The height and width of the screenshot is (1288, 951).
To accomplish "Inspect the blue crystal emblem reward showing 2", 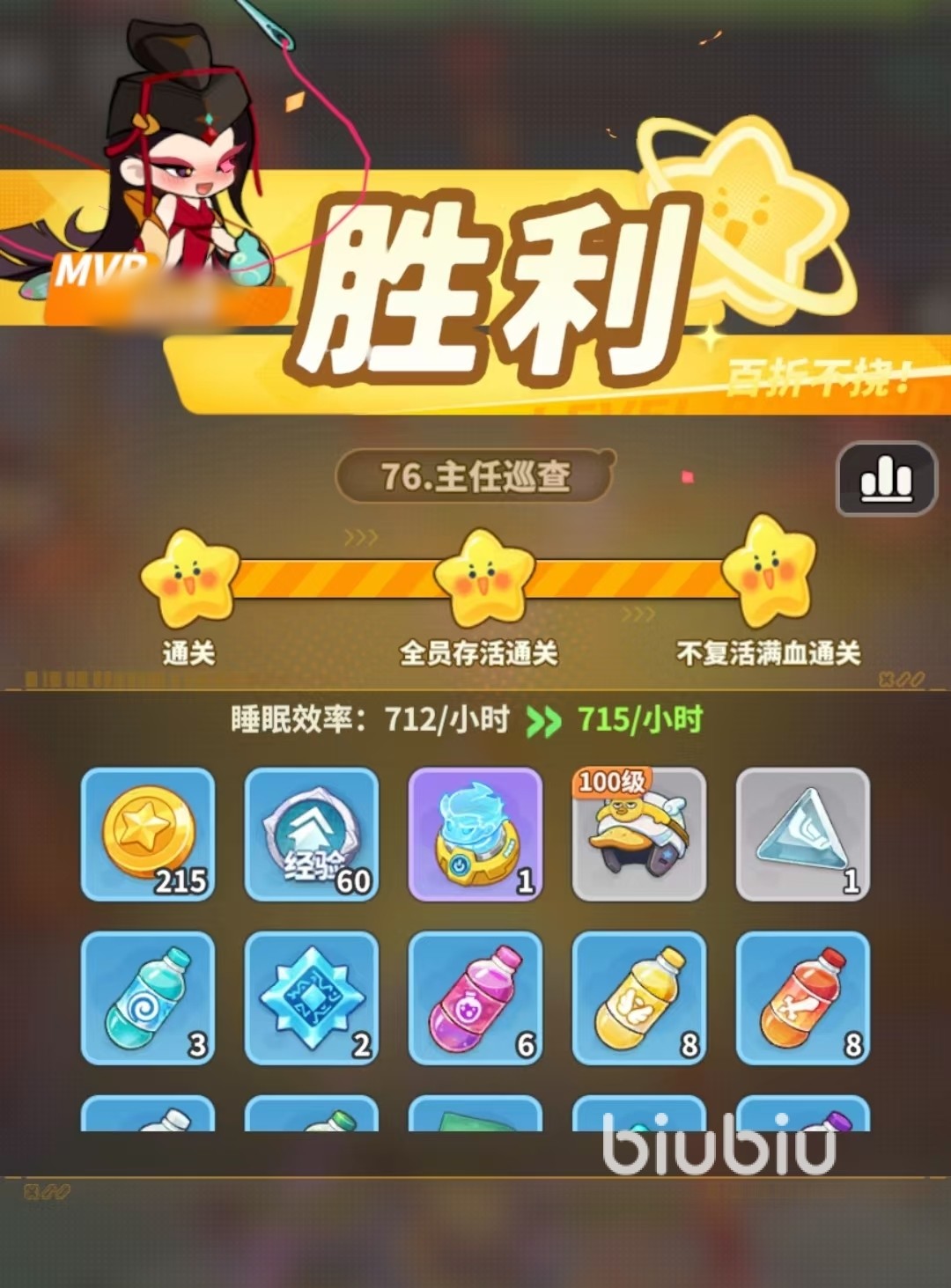I will click(x=312, y=997).
